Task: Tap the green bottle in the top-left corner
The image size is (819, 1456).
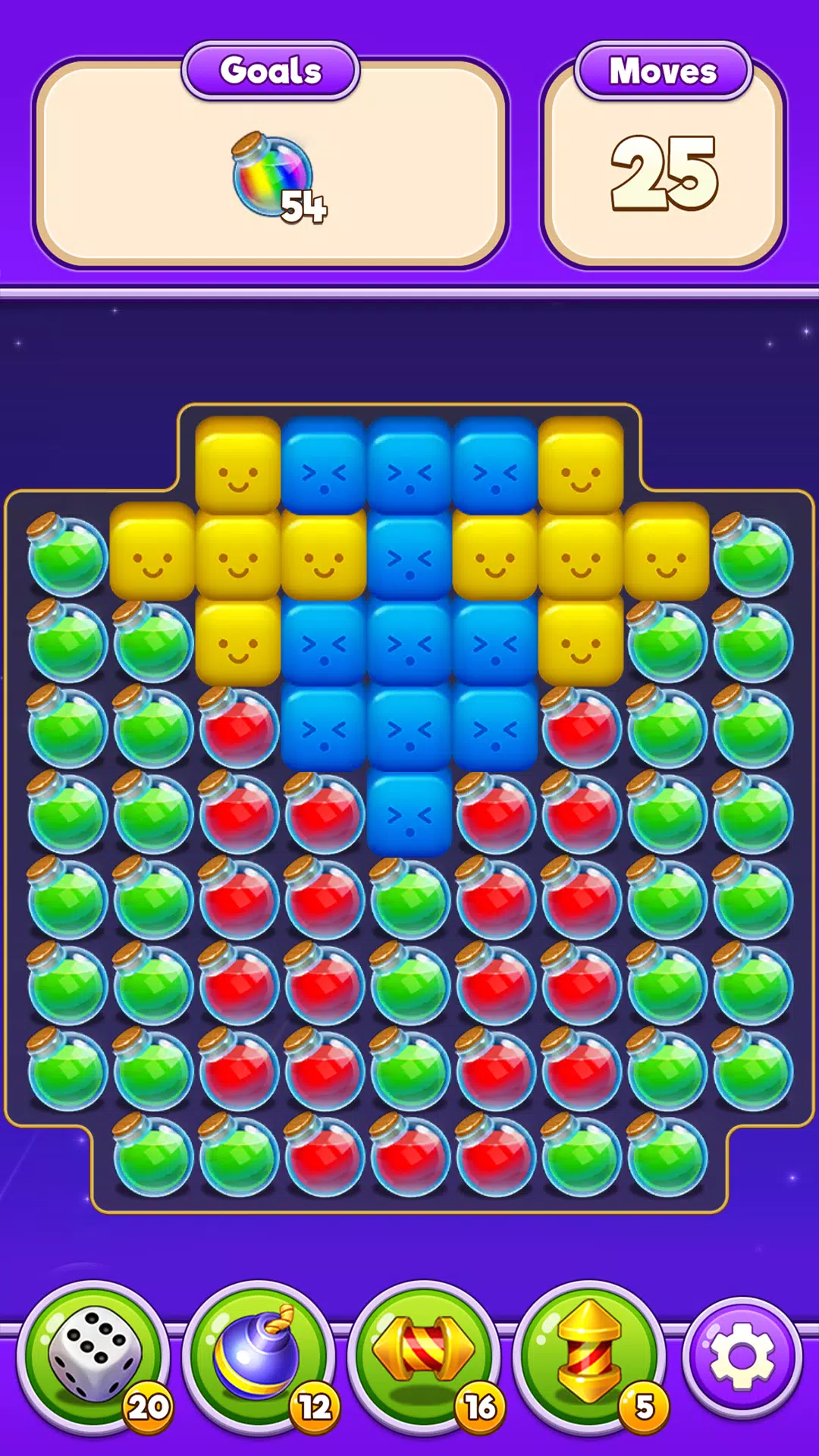Action: (x=67, y=555)
